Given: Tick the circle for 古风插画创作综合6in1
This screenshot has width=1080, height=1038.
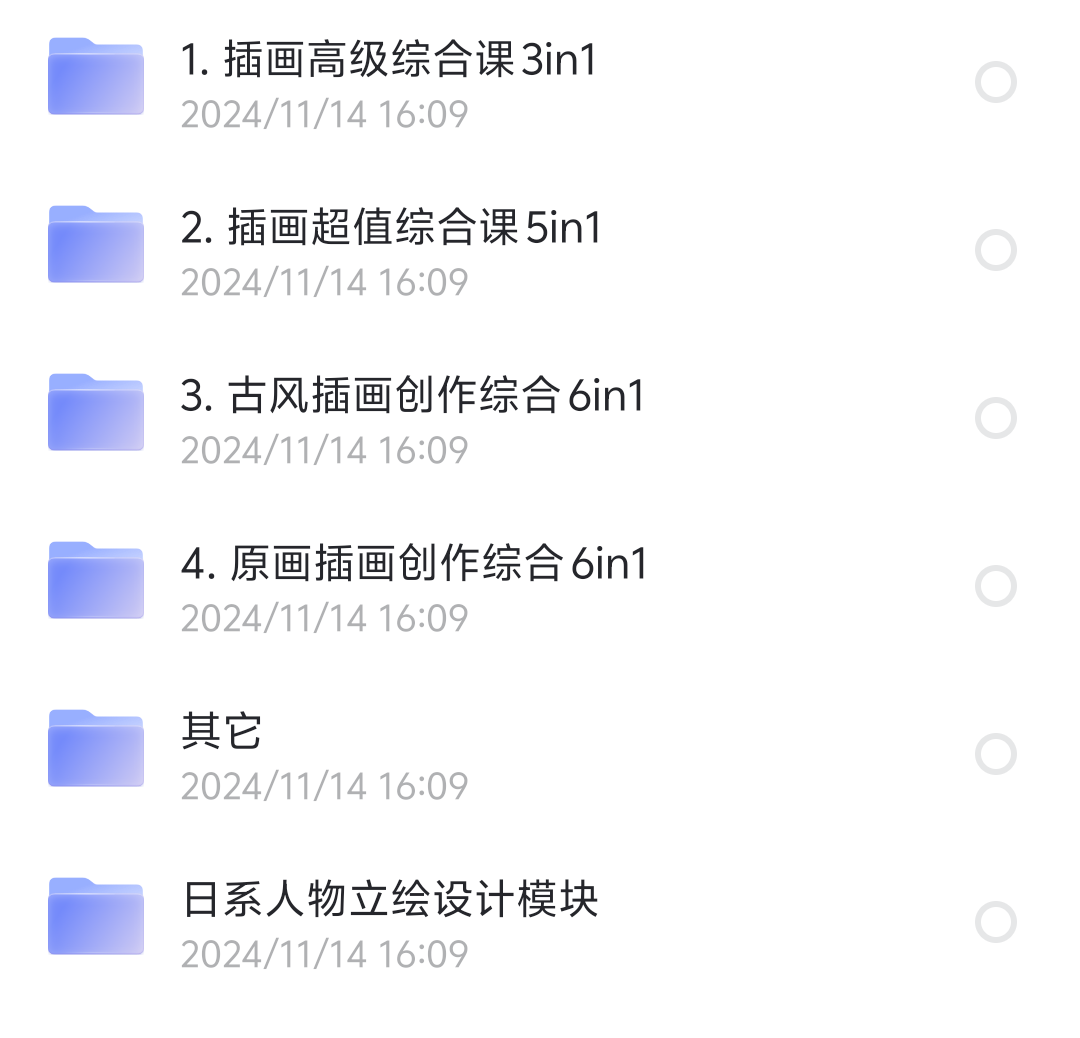Looking at the screenshot, I should pos(996,418).
